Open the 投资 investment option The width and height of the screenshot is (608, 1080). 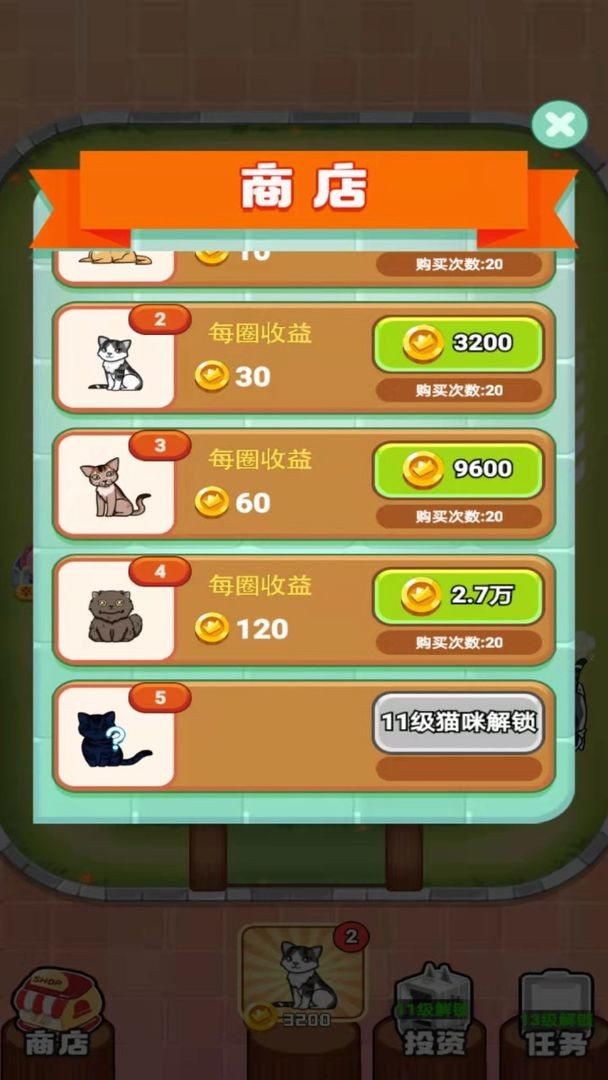pyautogui.click(x=431, y=1012)
